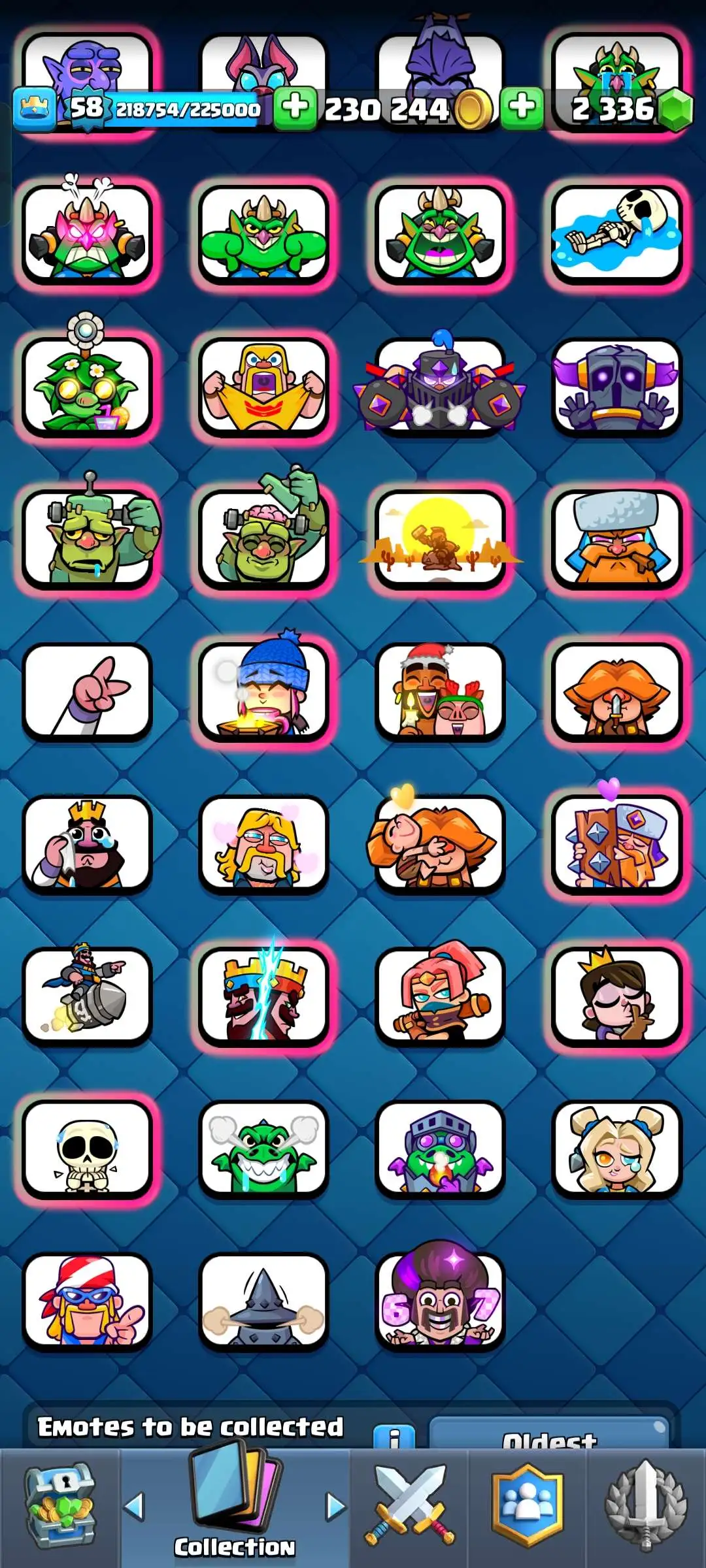
Task: Add more gems with plus button
Action: (x=522, y=107)
